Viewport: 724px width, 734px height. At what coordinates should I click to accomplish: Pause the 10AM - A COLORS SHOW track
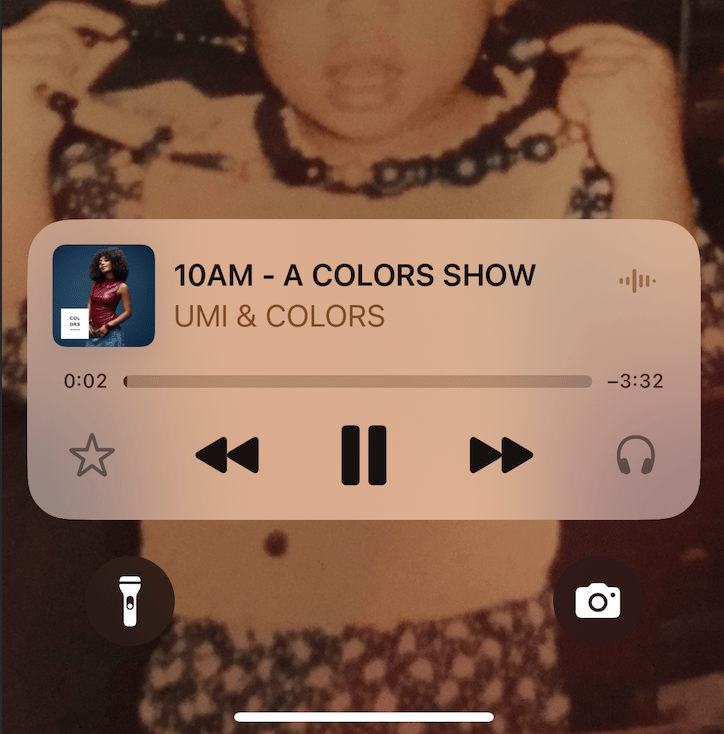[x=363, y=455]
